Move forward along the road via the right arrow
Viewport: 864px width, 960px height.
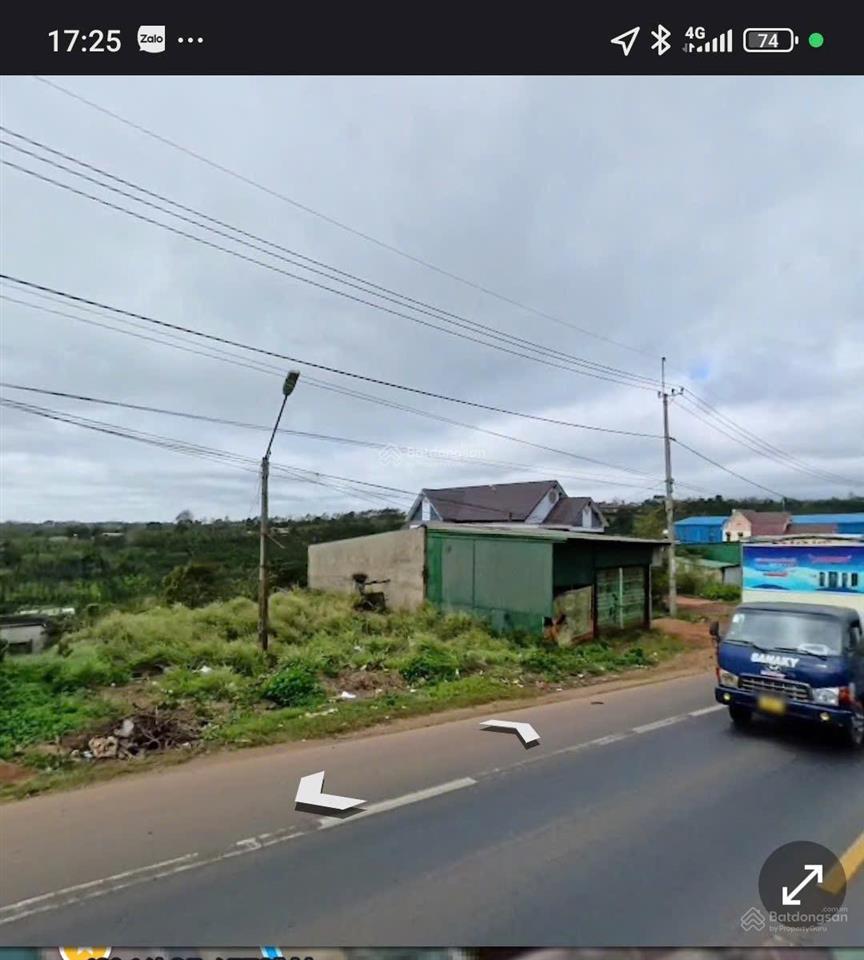coord(512,731)
